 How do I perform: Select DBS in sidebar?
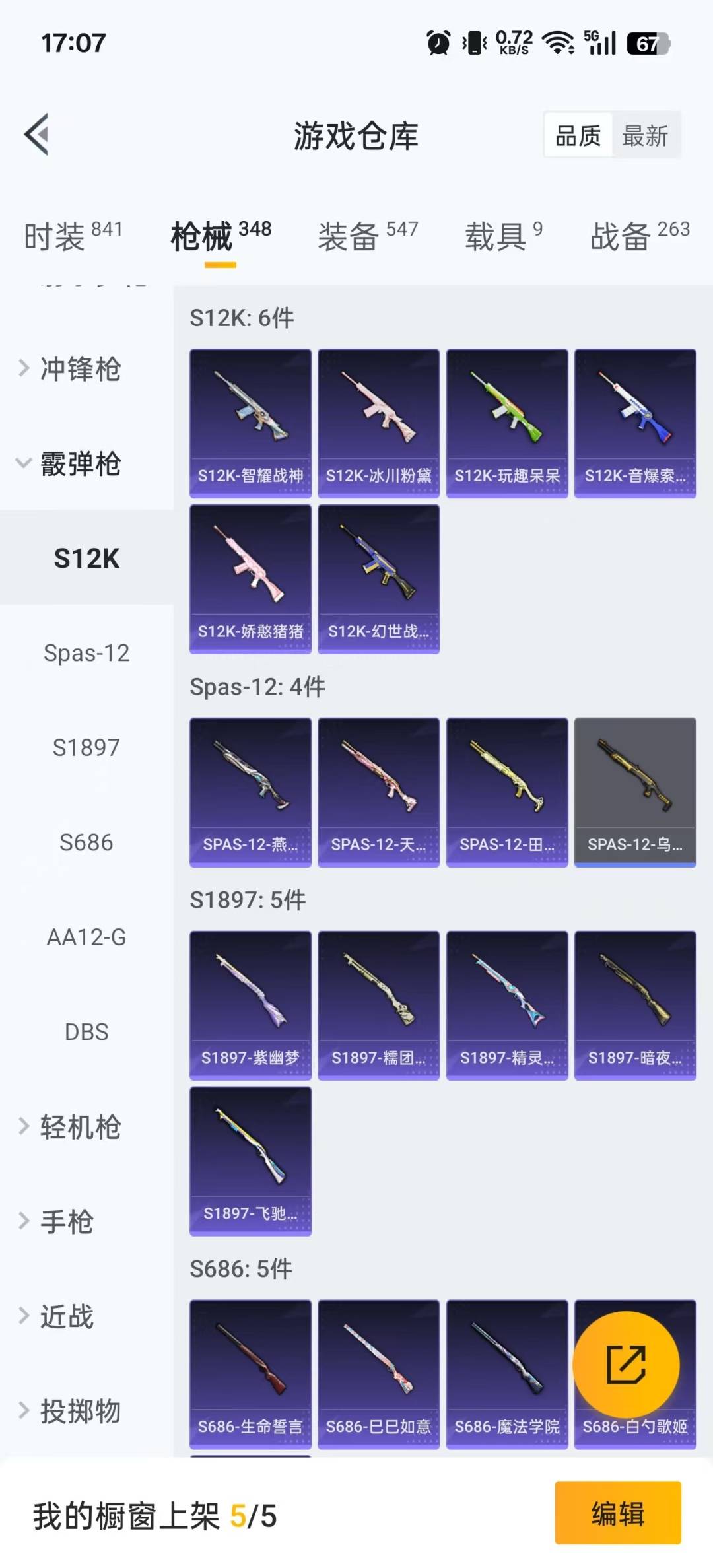(x=86, y=1032)
